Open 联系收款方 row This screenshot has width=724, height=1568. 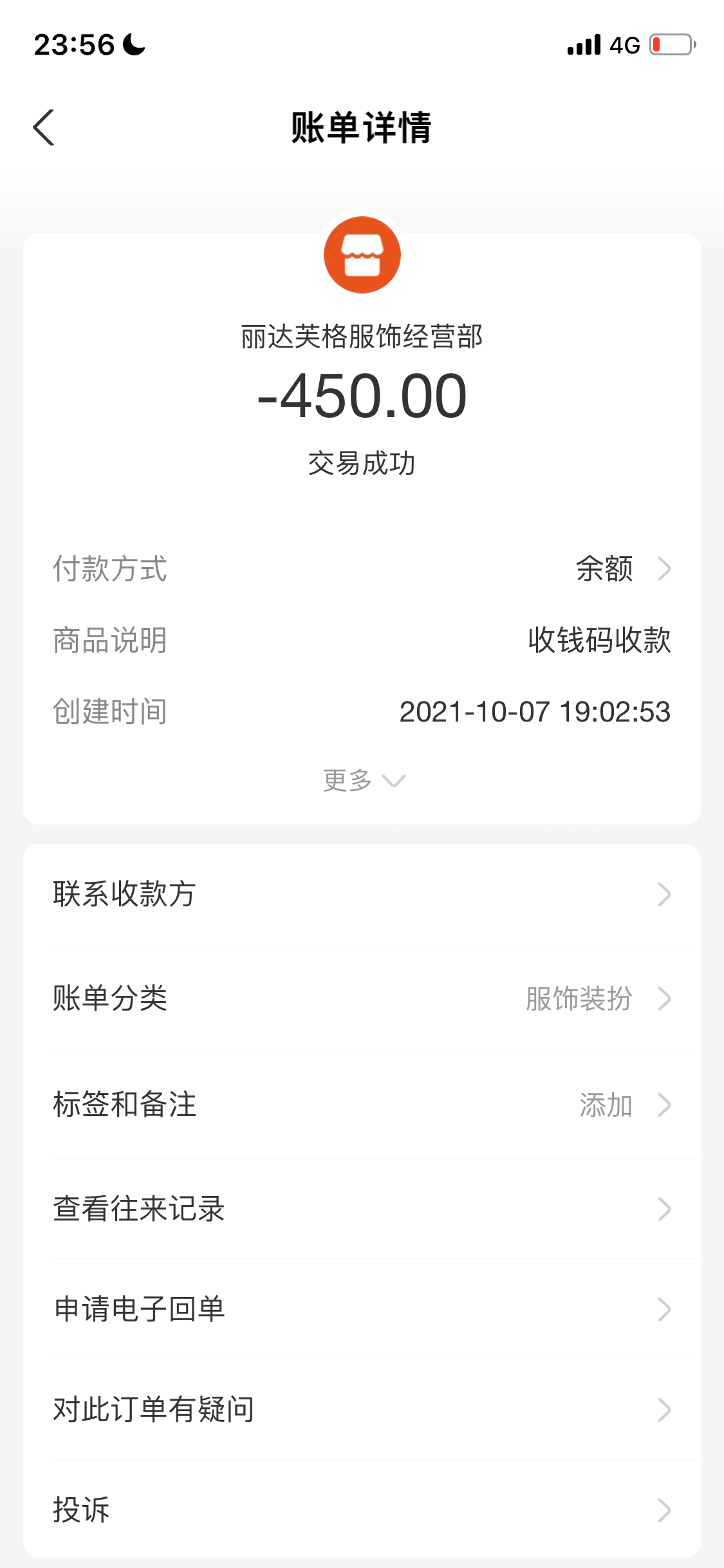tap(362, 894)
